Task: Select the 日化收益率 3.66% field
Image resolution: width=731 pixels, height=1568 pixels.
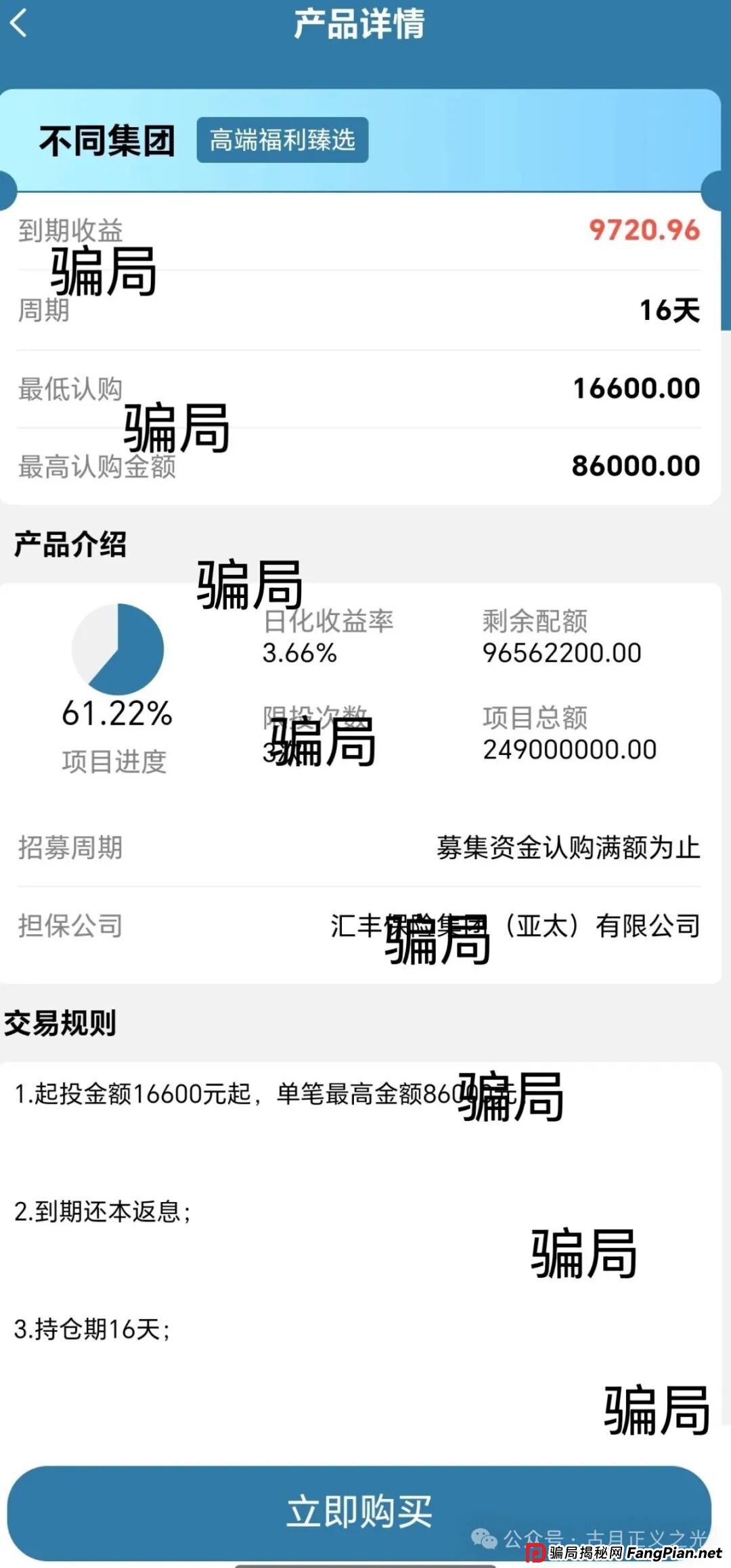Action: pyautogui.click(x=330, y=637)
